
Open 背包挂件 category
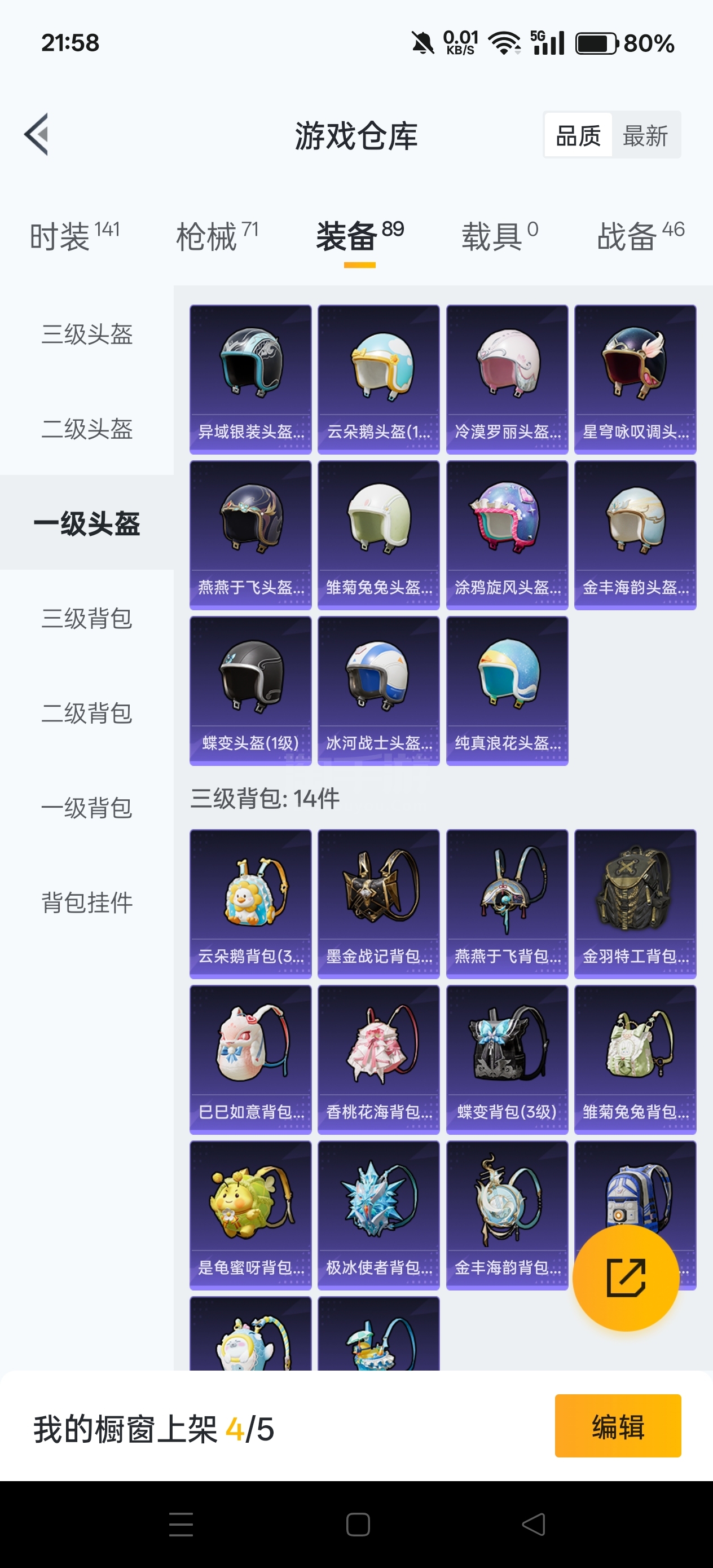click(x=86, y=902)
